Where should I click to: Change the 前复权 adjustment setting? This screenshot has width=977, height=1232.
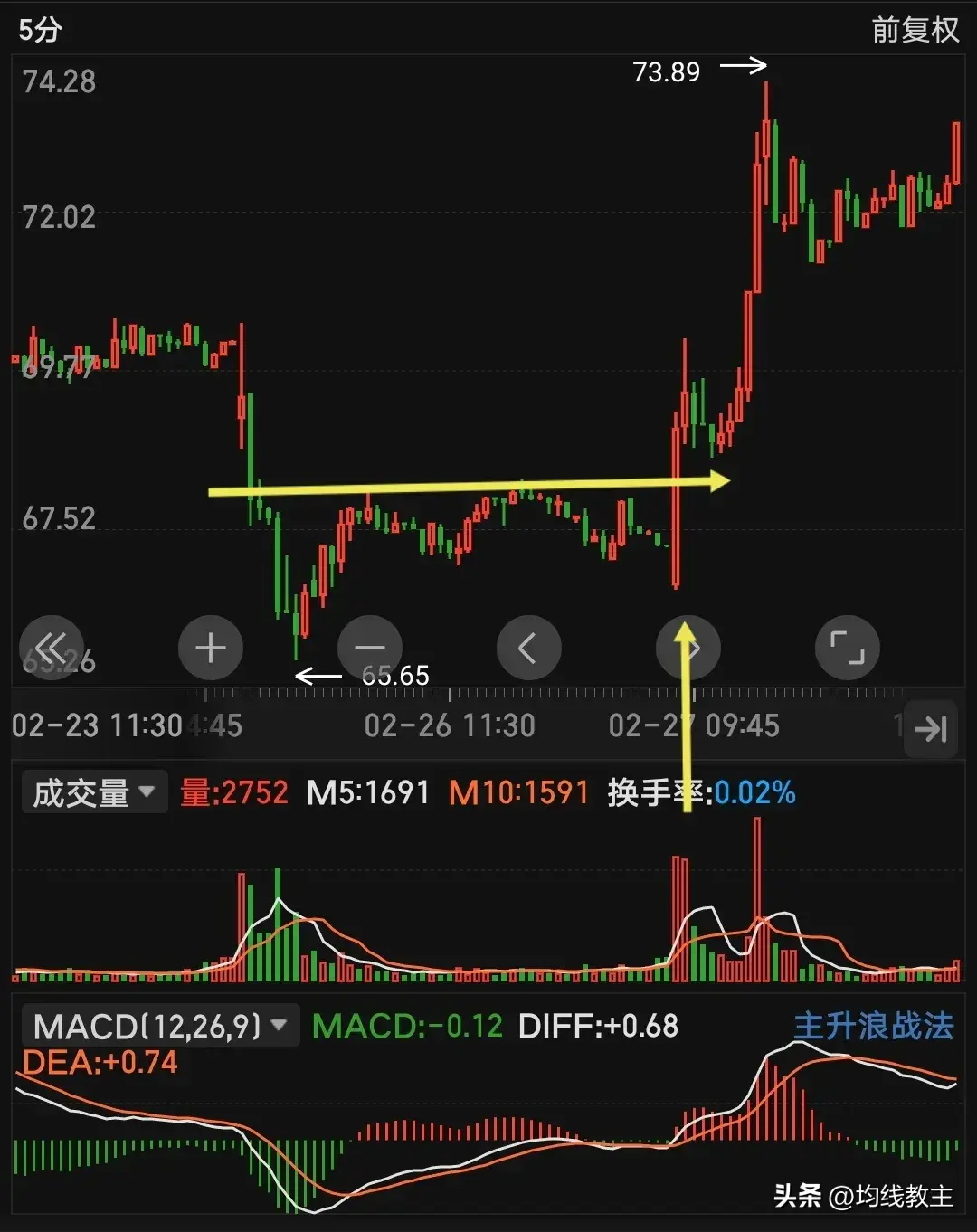pos(915,30)
